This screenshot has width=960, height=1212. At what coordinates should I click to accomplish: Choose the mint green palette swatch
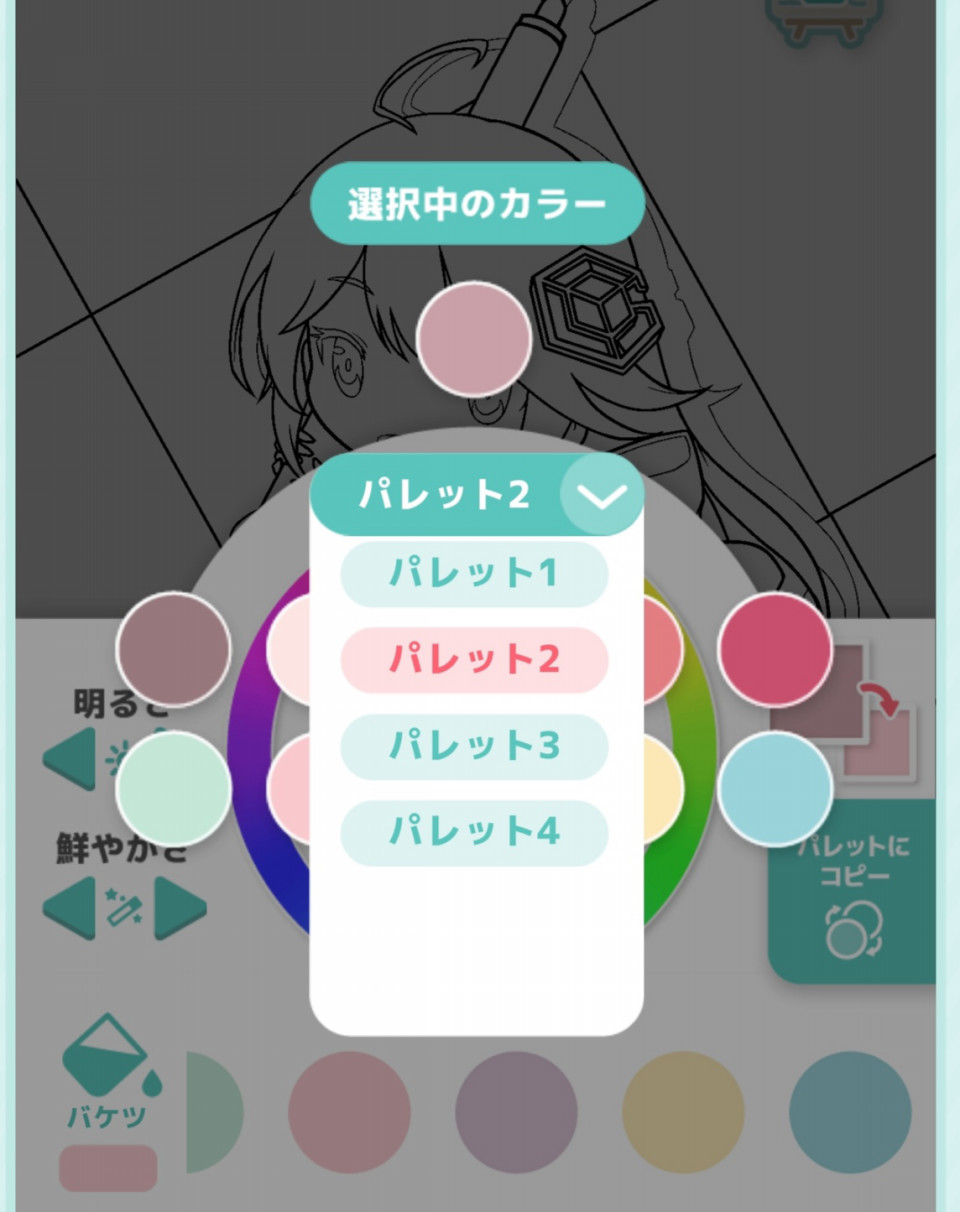click(x=174, y=789)
